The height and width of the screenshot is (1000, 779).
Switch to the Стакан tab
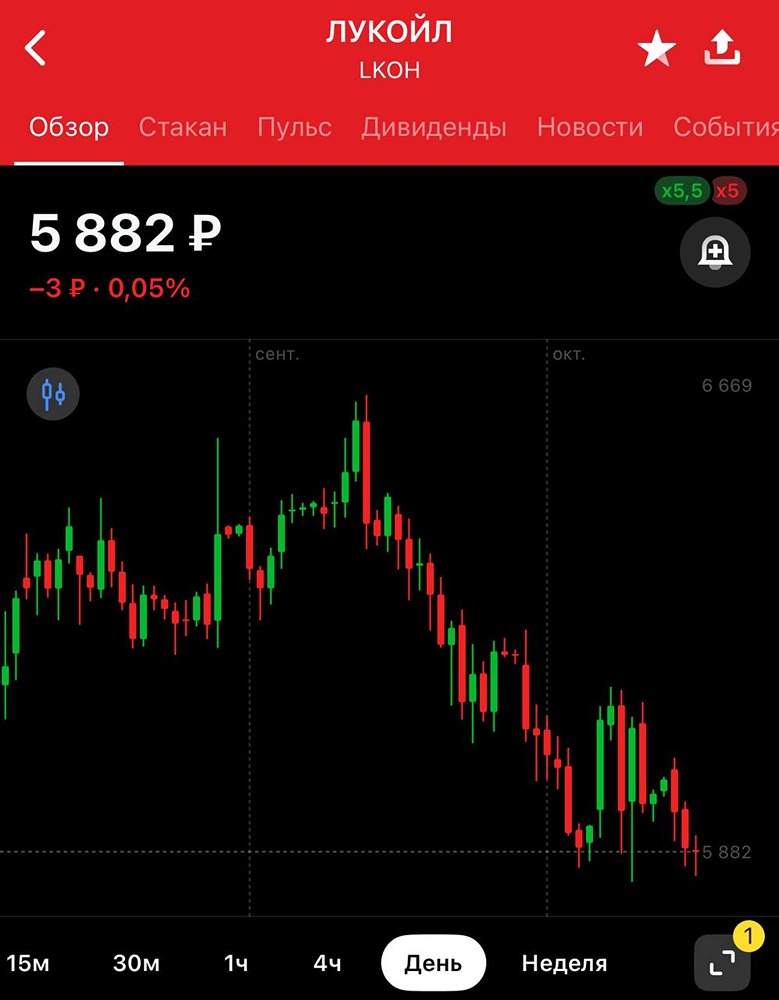tap(183, 126)
